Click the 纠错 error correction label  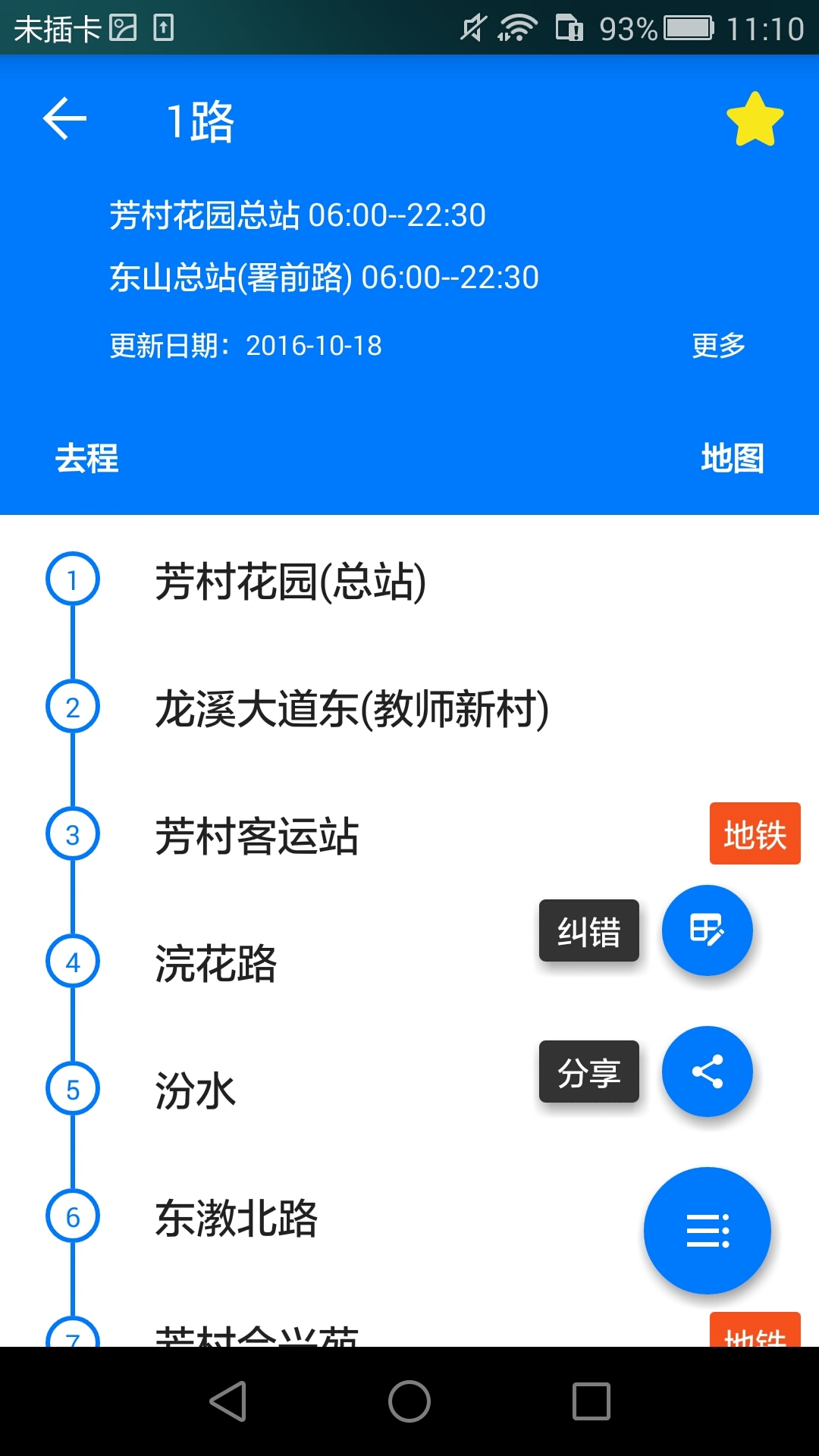point(588,930)
